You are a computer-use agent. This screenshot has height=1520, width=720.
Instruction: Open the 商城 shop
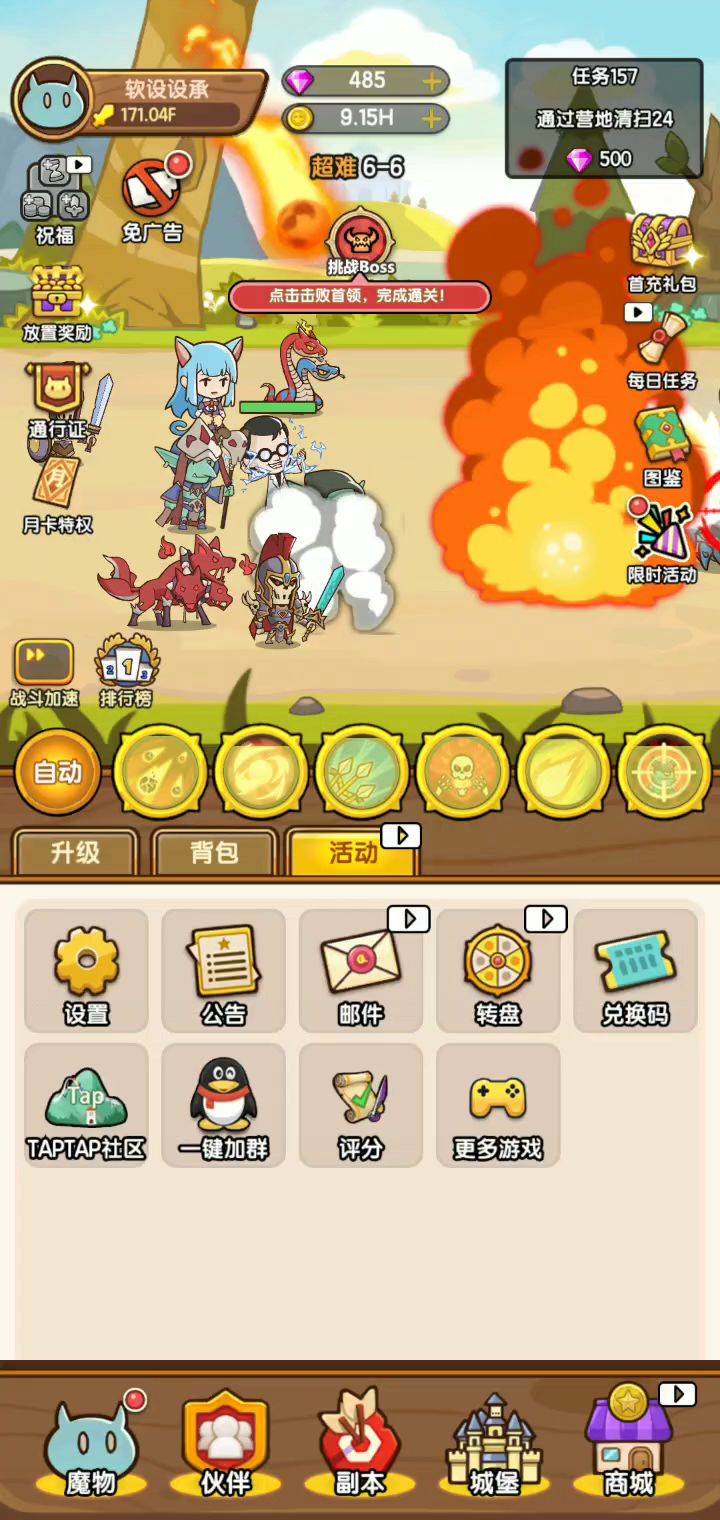(x=628, y=1445)
